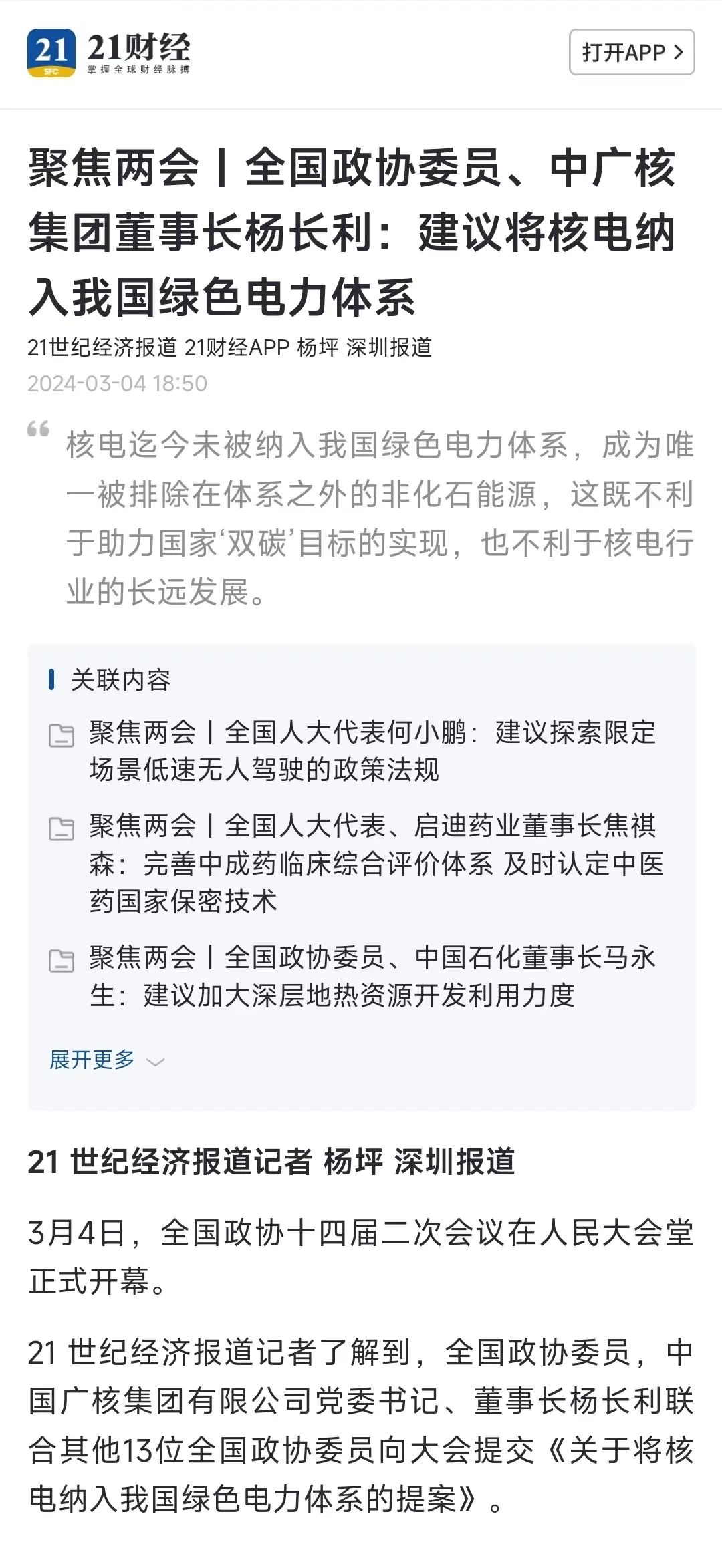Tap the 打开APP button
The height and width of the screenshot is (1568, 722).
[631, 52]
